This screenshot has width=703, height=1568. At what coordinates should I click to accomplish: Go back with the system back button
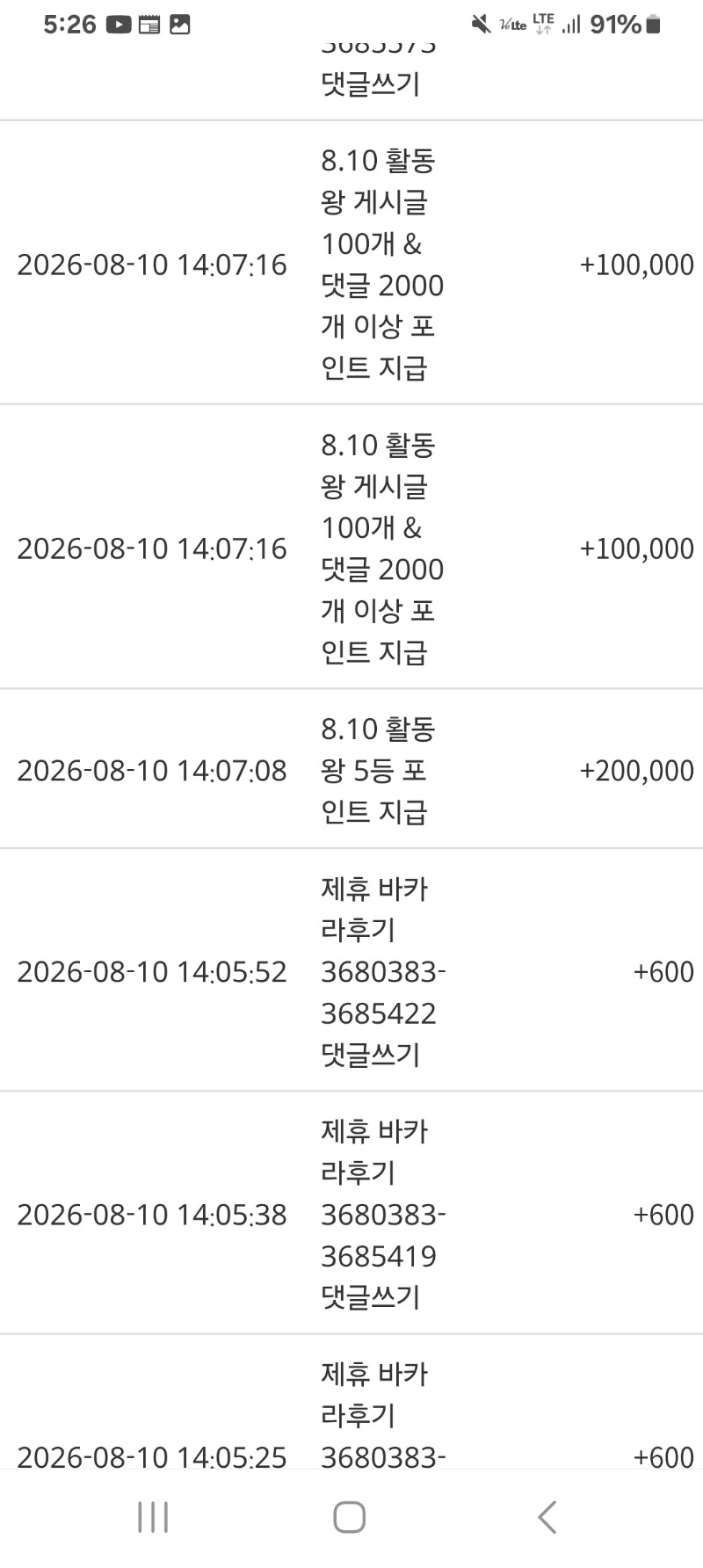point(547,1517)
